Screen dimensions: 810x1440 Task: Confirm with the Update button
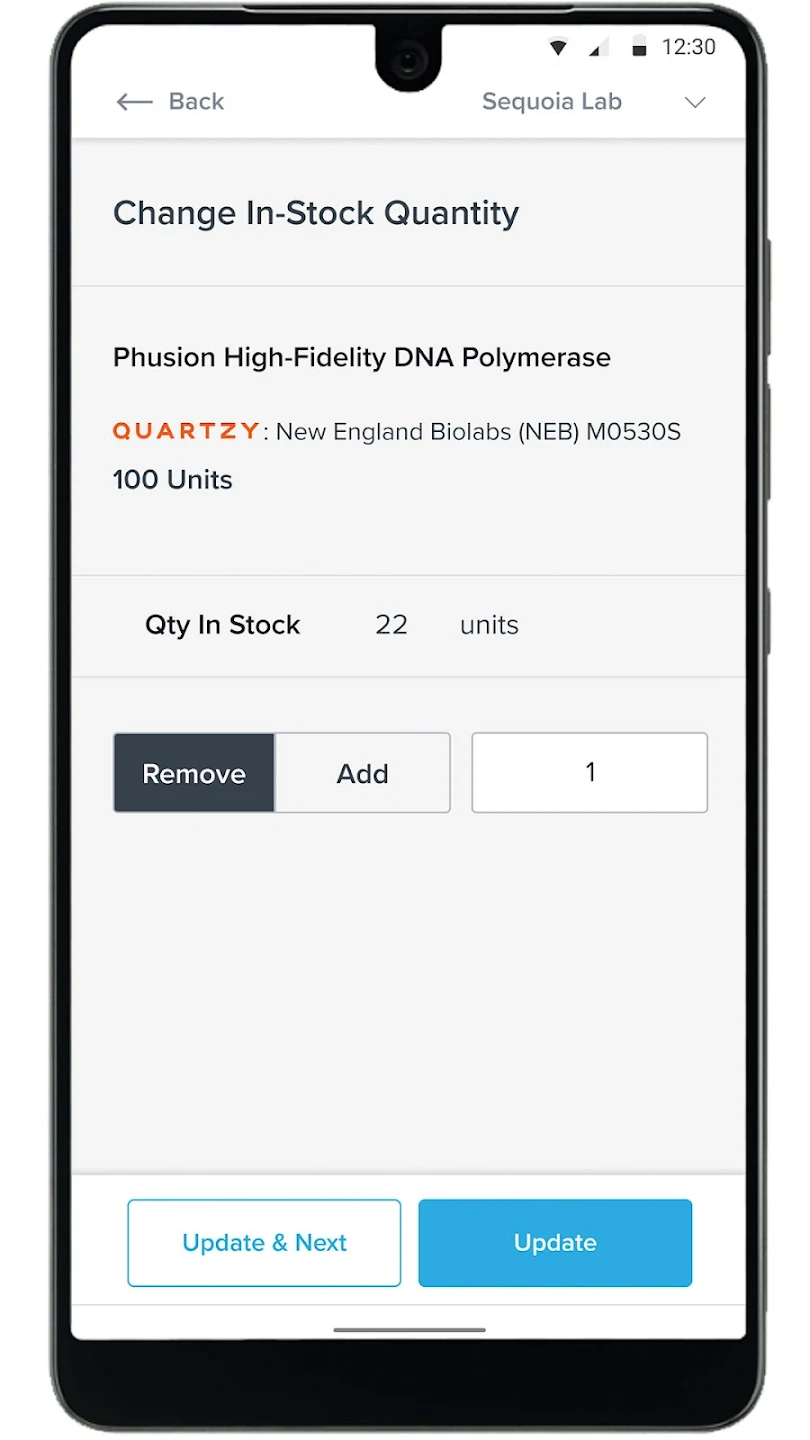coord(555,1243)
